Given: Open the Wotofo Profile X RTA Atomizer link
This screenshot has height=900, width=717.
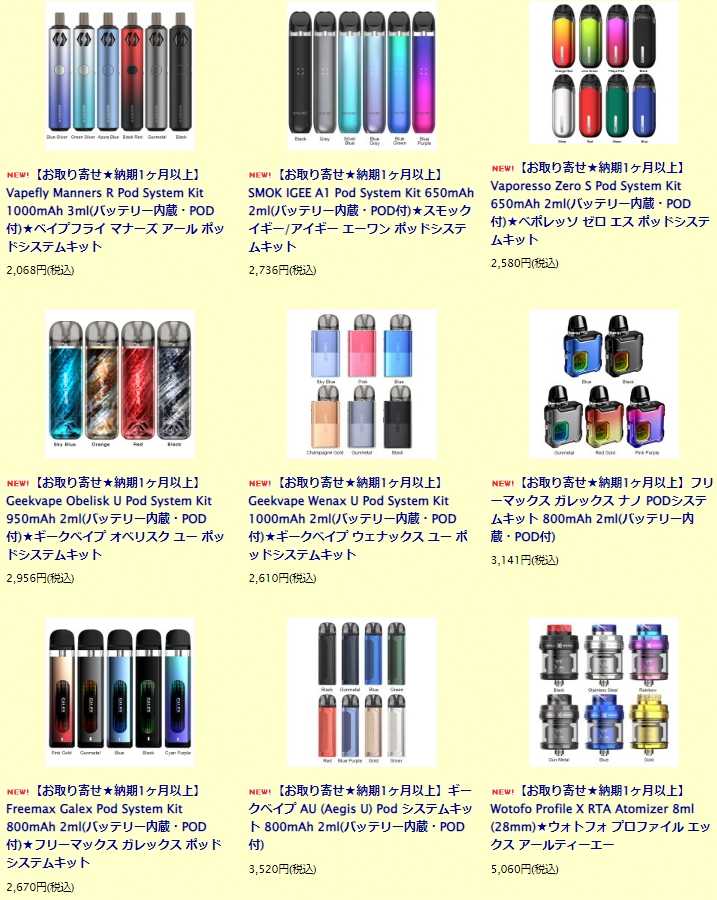Looking at the screenshot, I should click(x=592, y=809).
